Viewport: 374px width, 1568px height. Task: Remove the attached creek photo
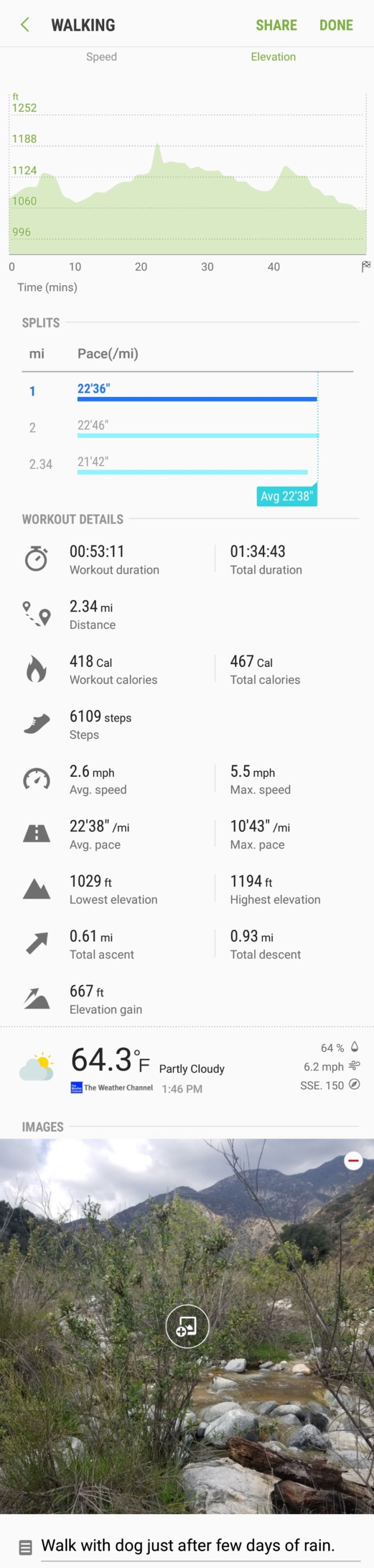coord(352,1161)
